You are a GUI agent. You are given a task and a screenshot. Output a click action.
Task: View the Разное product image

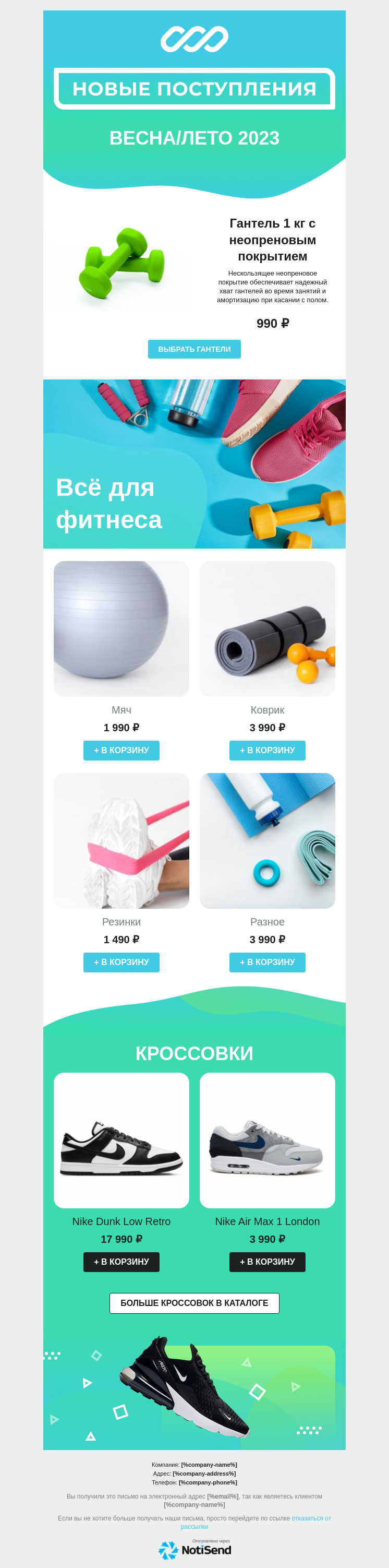click(267, 840)
